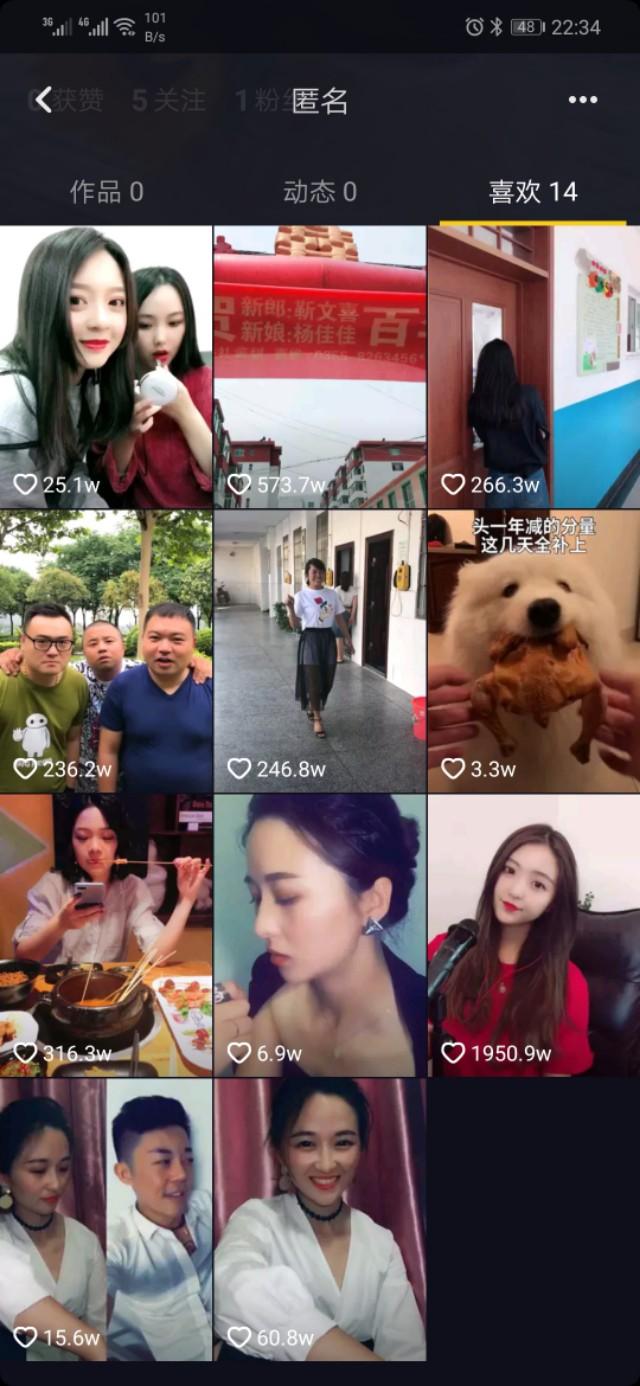Open the three-dot overflow menu
The height and width of the screenshot is (1386, 640).
pos(582,100)
